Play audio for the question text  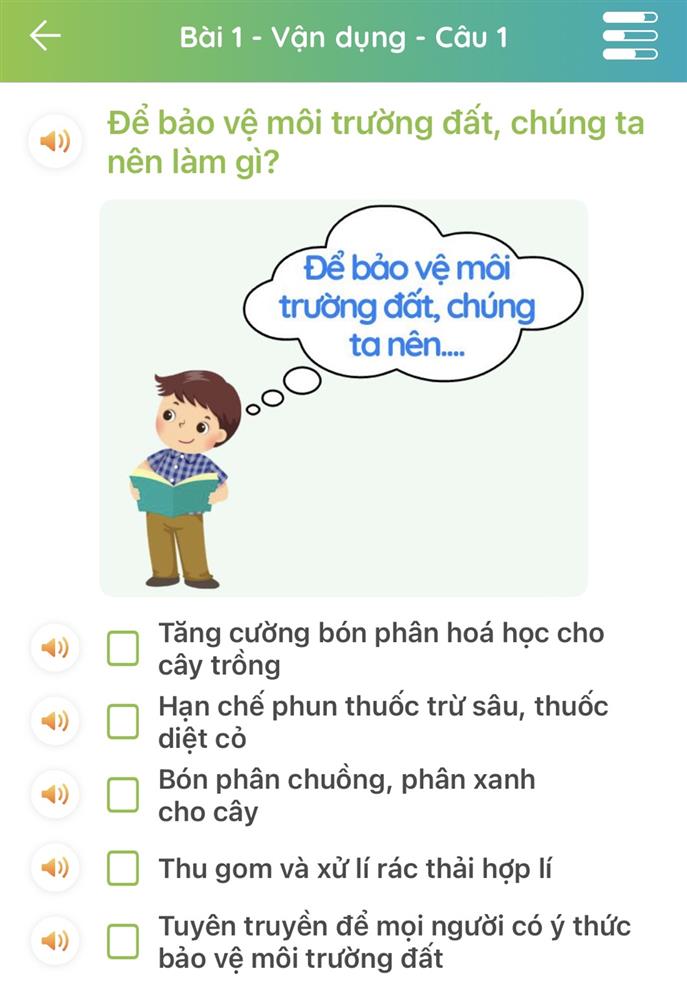(x=55, y=141)
